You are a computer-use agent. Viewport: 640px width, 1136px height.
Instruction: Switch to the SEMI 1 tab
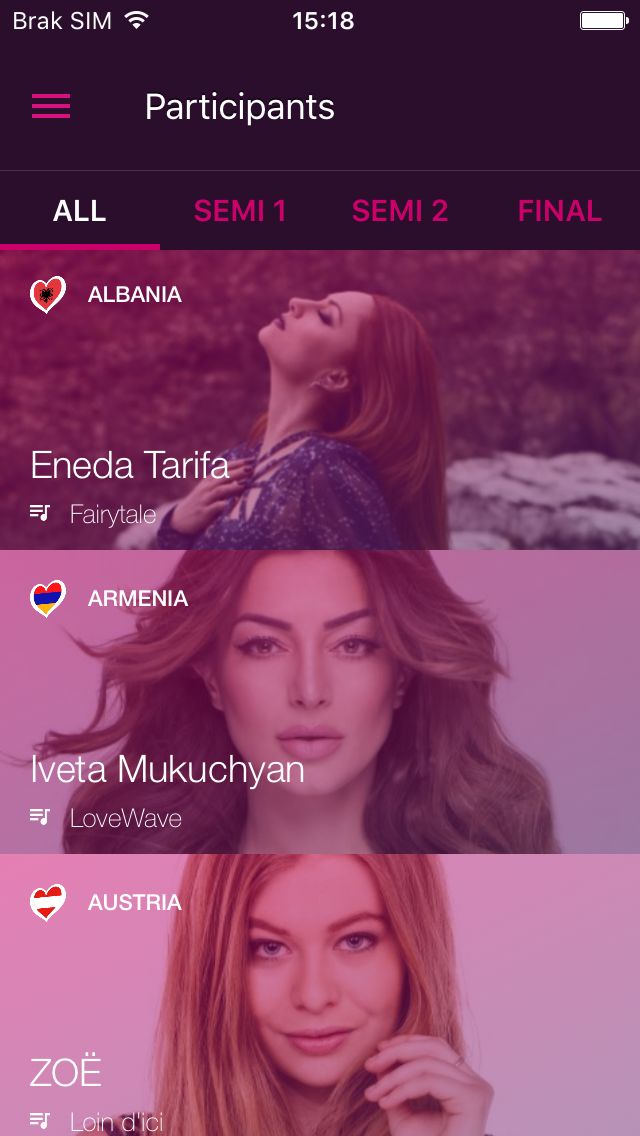[240, 211]
